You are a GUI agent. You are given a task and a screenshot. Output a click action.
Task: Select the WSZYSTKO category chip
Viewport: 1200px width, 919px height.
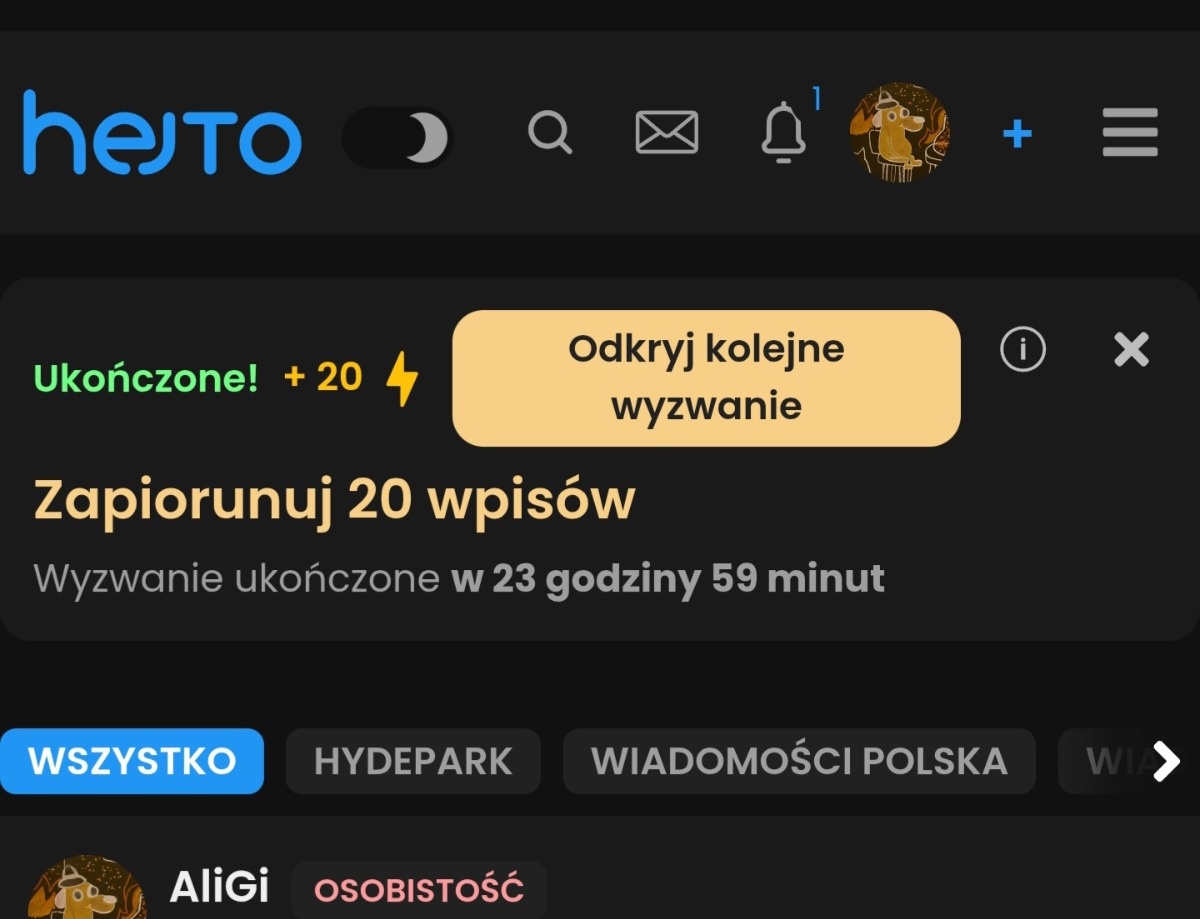tap(132, 761)
